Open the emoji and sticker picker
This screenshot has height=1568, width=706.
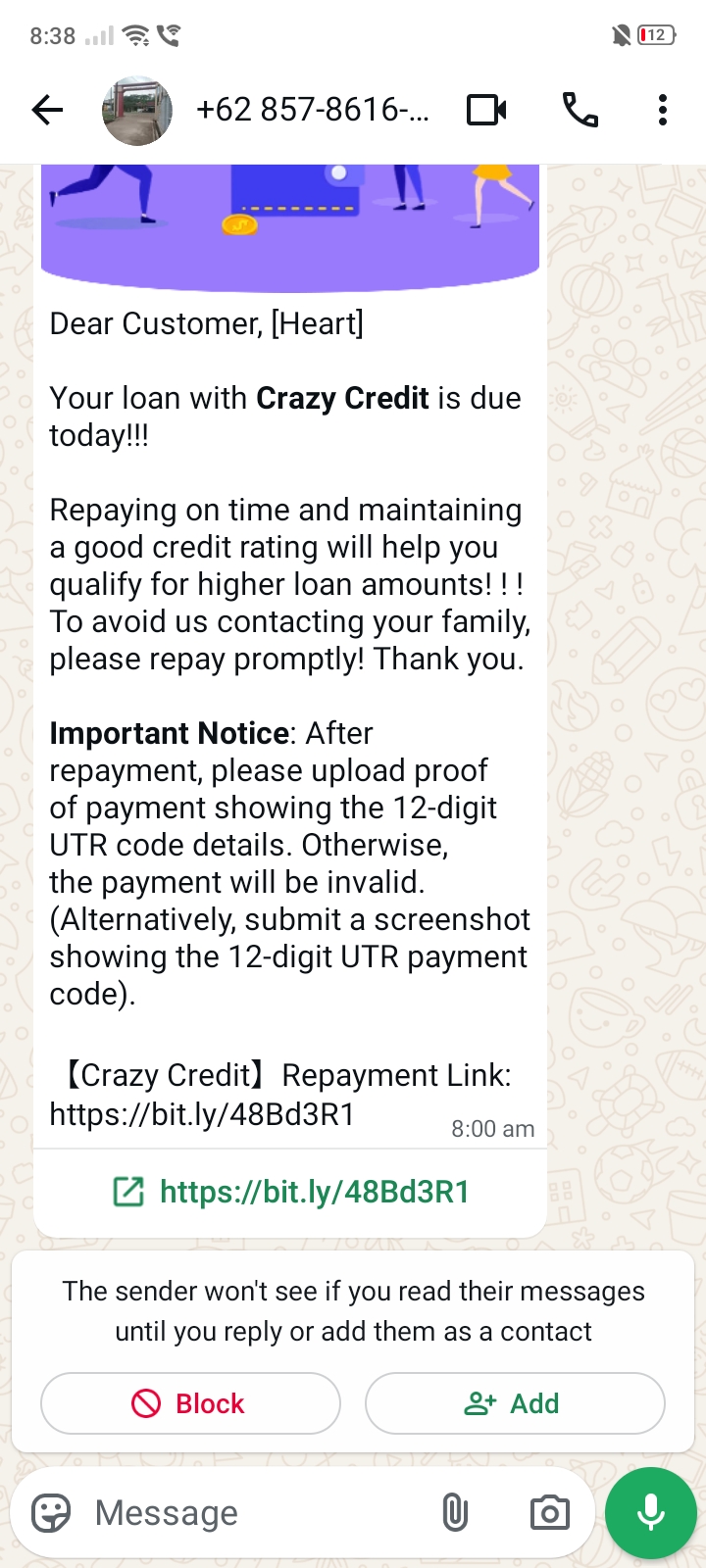(51, 1513)
